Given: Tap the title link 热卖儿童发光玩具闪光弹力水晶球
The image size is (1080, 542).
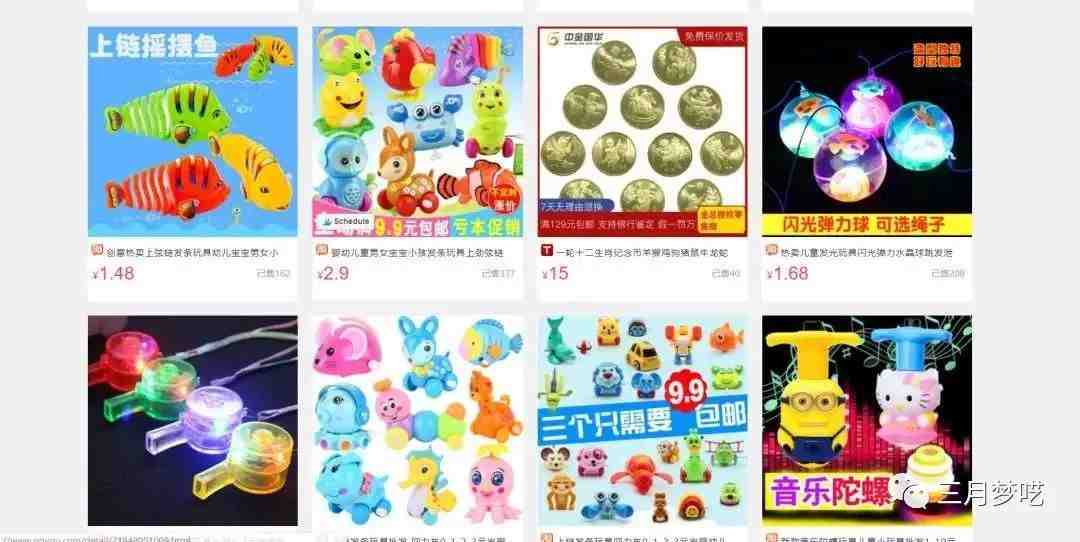Looking at the screenshot, I should [x=872, y=252].
